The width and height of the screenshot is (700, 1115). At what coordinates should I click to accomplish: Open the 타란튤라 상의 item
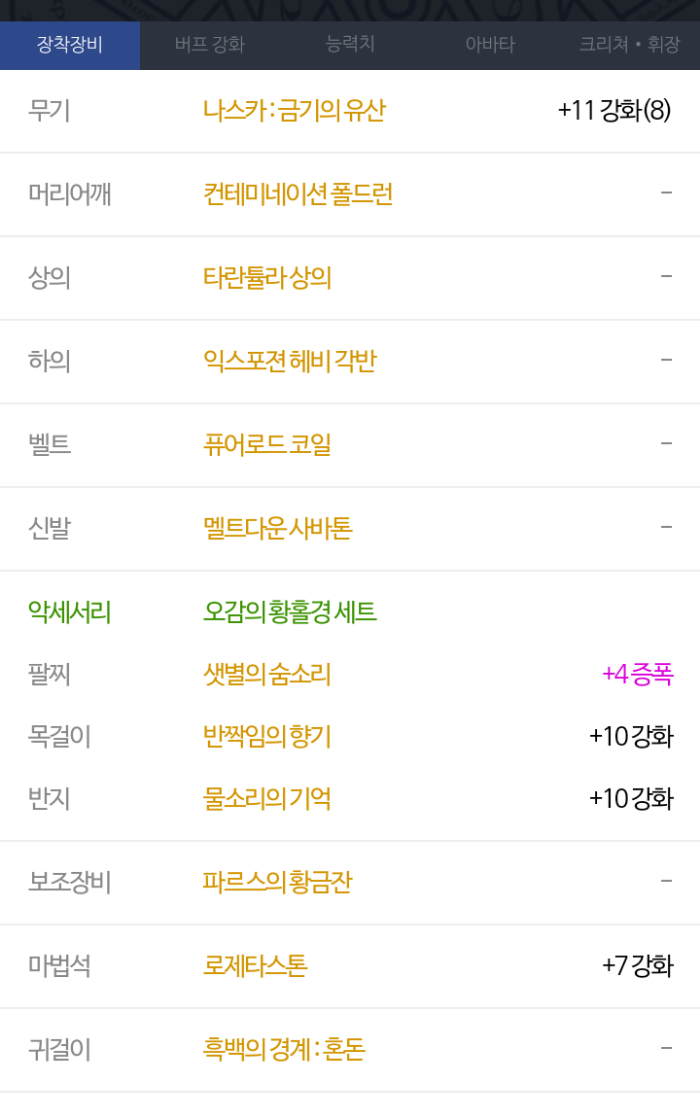tap(267, 278)
